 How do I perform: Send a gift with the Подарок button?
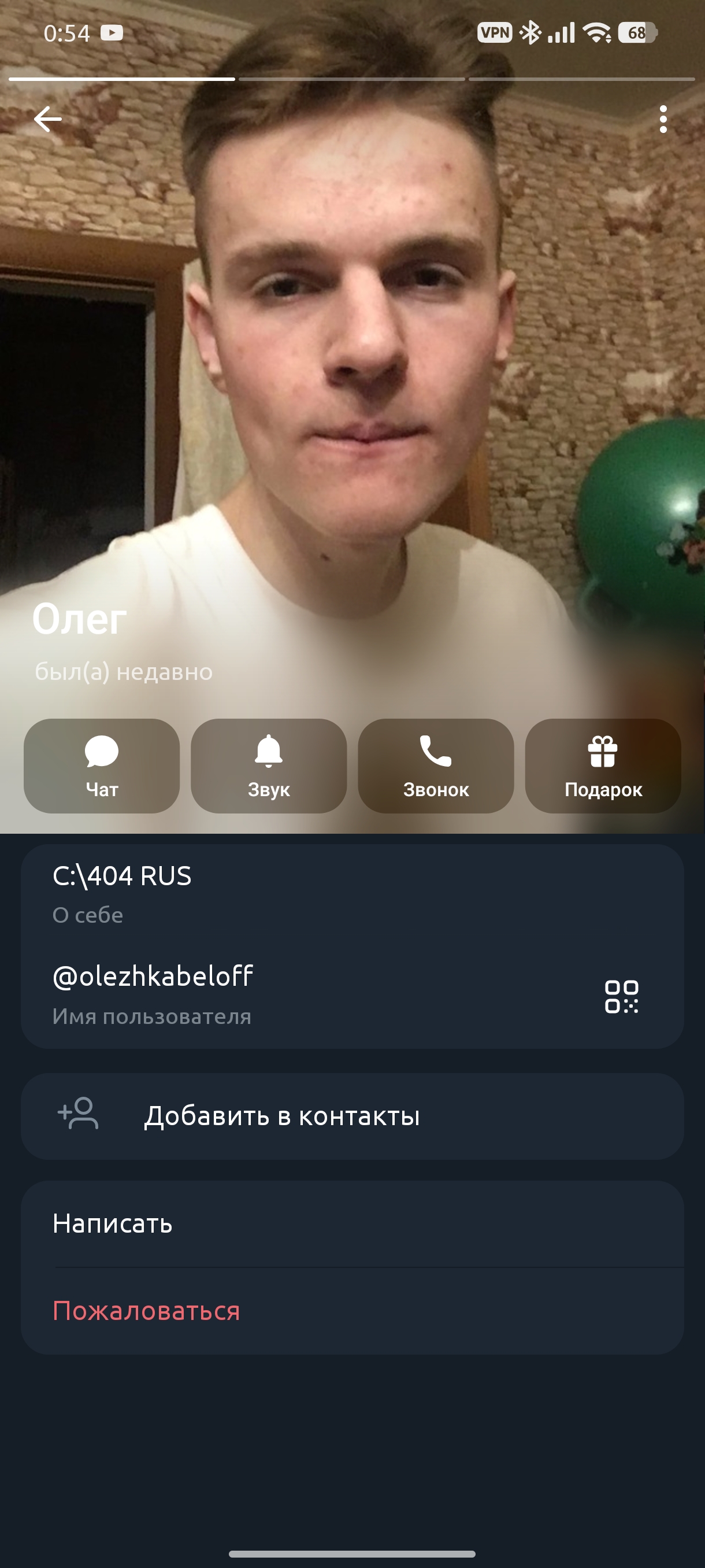603,765
